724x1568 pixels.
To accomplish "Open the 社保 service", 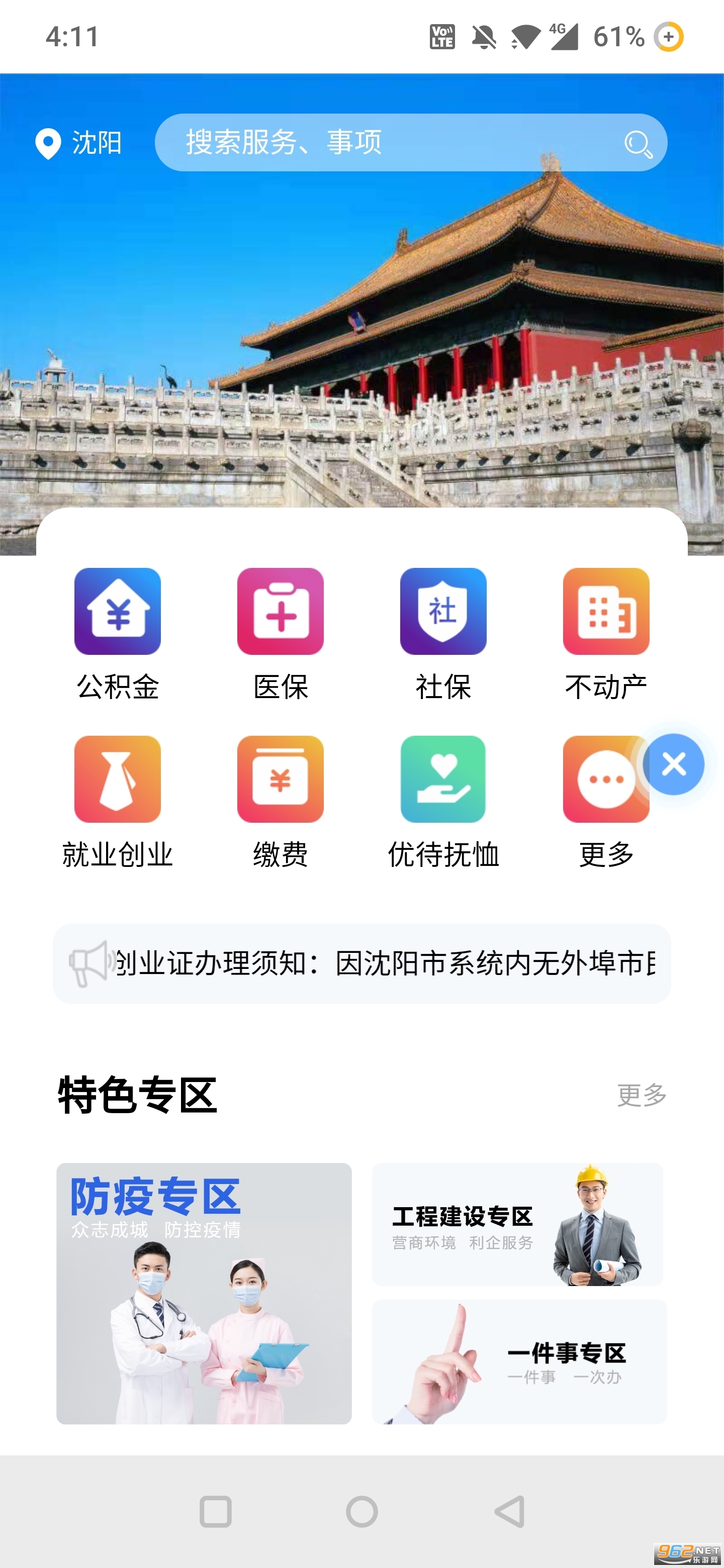I will coord(442,612).
